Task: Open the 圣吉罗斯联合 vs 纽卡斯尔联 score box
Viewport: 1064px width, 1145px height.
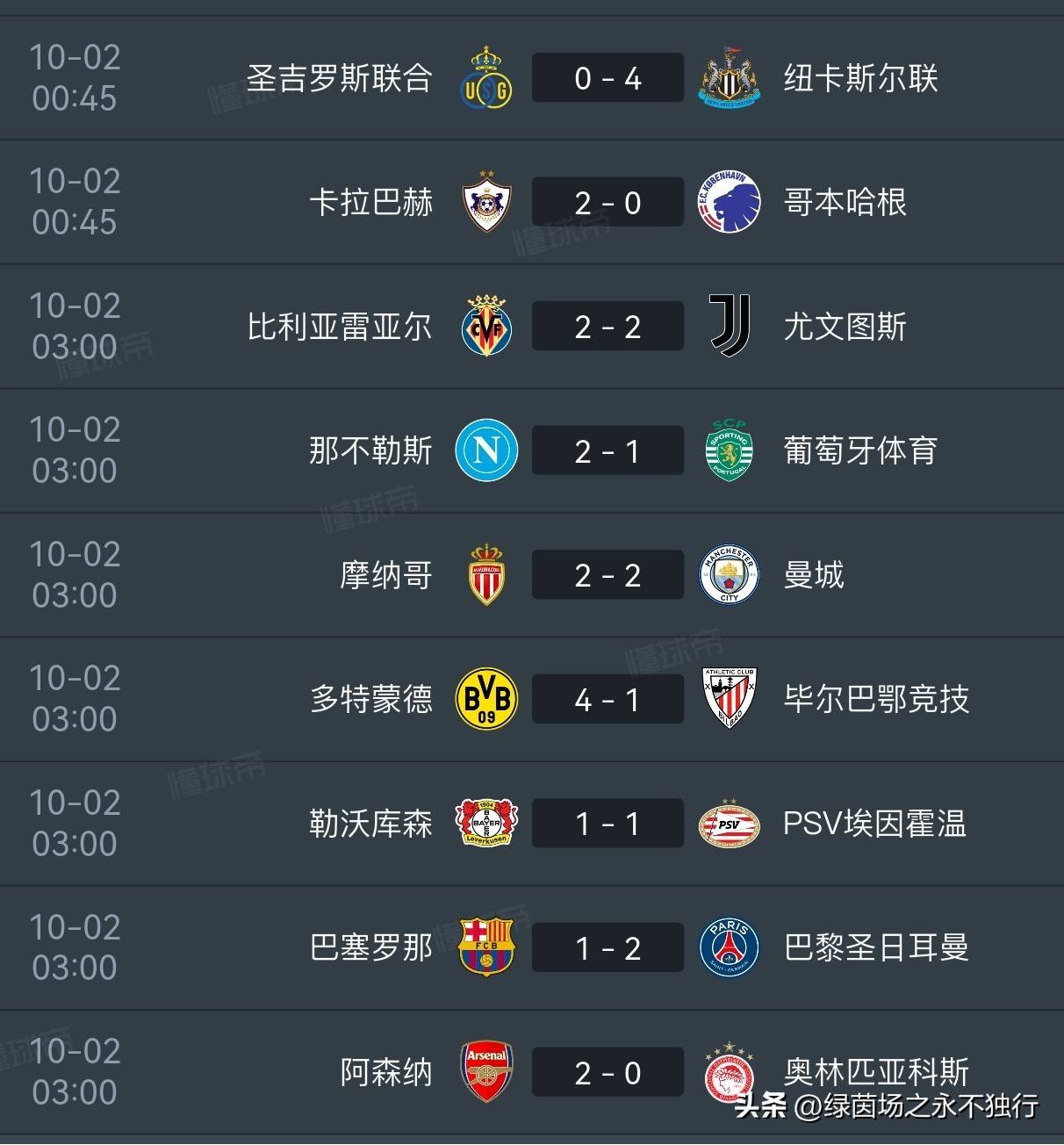Action: coord(607,77)
